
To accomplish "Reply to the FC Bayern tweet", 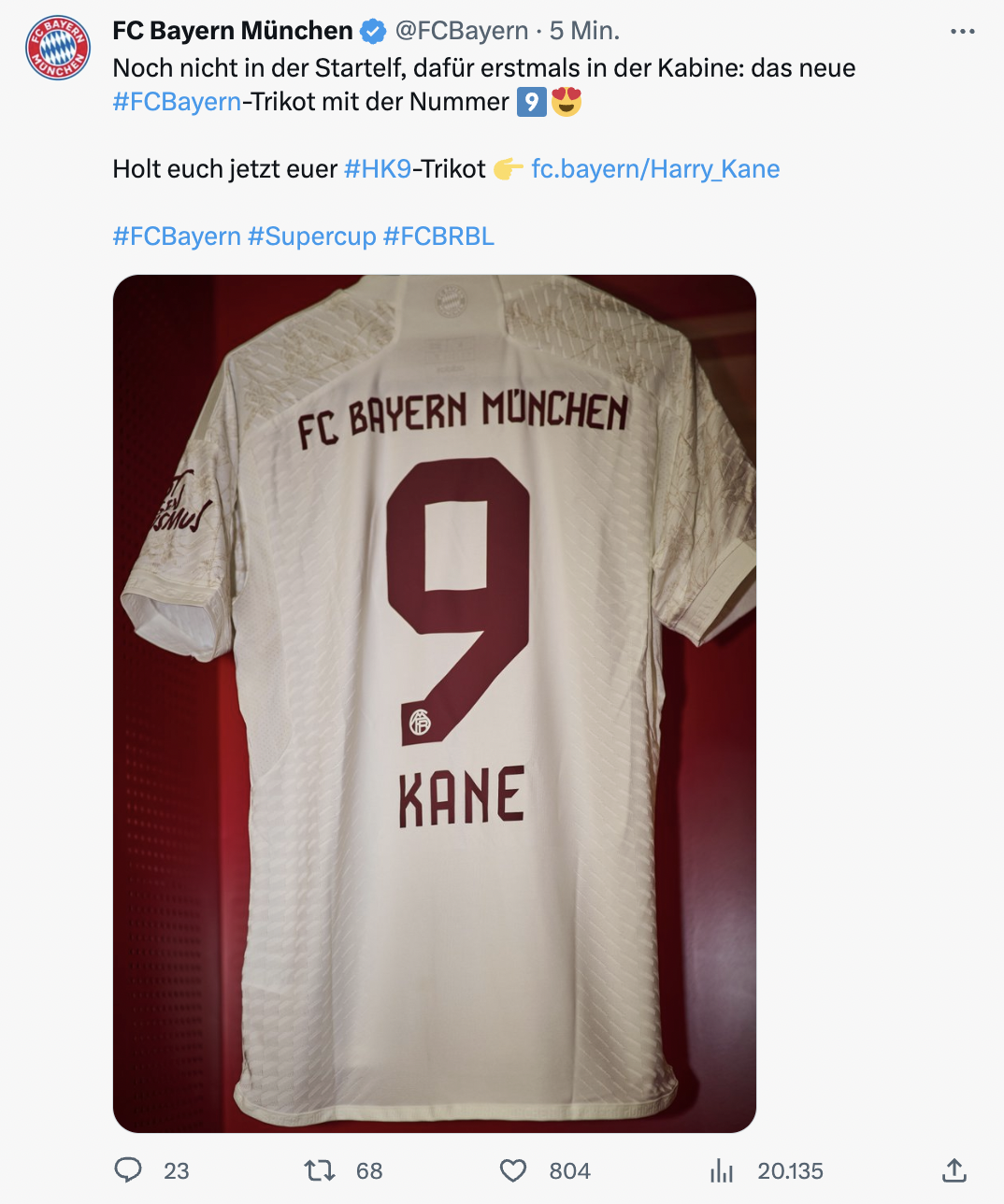I will pos(128,1170).
